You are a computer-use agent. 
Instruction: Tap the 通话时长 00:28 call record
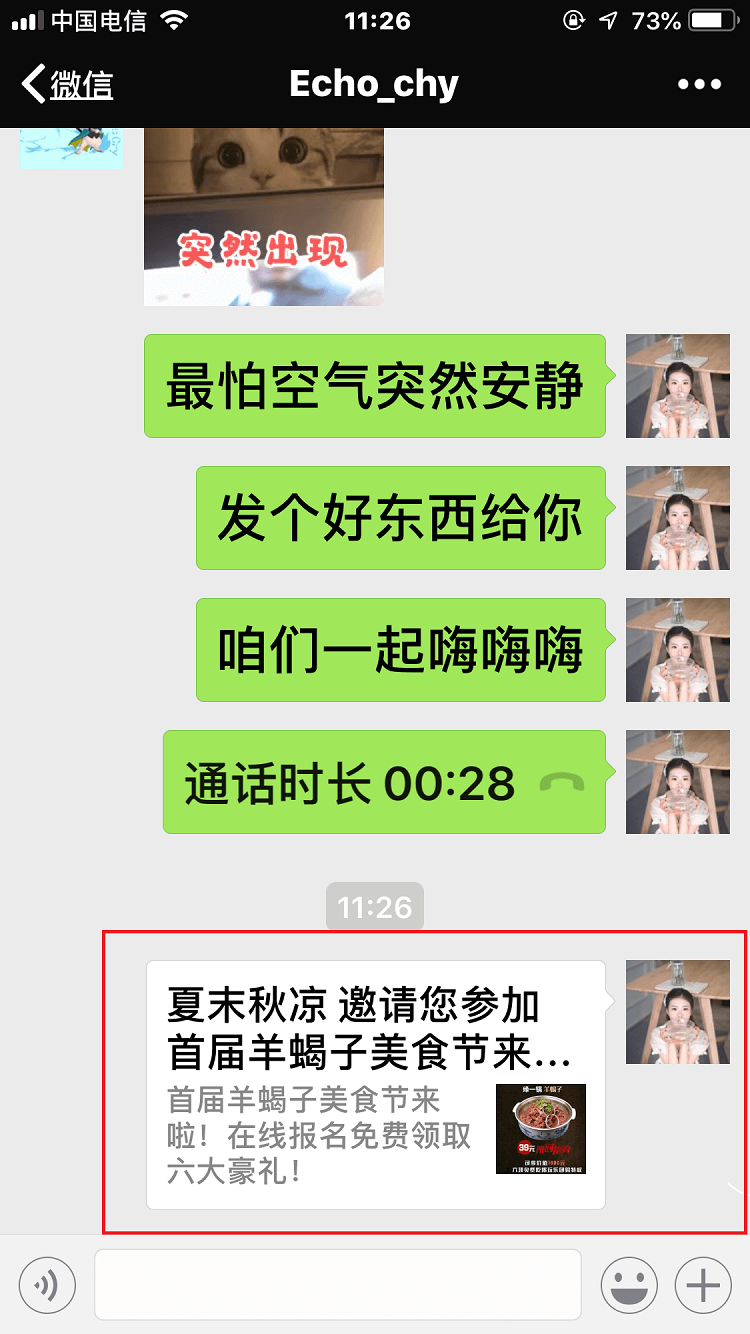384,782
